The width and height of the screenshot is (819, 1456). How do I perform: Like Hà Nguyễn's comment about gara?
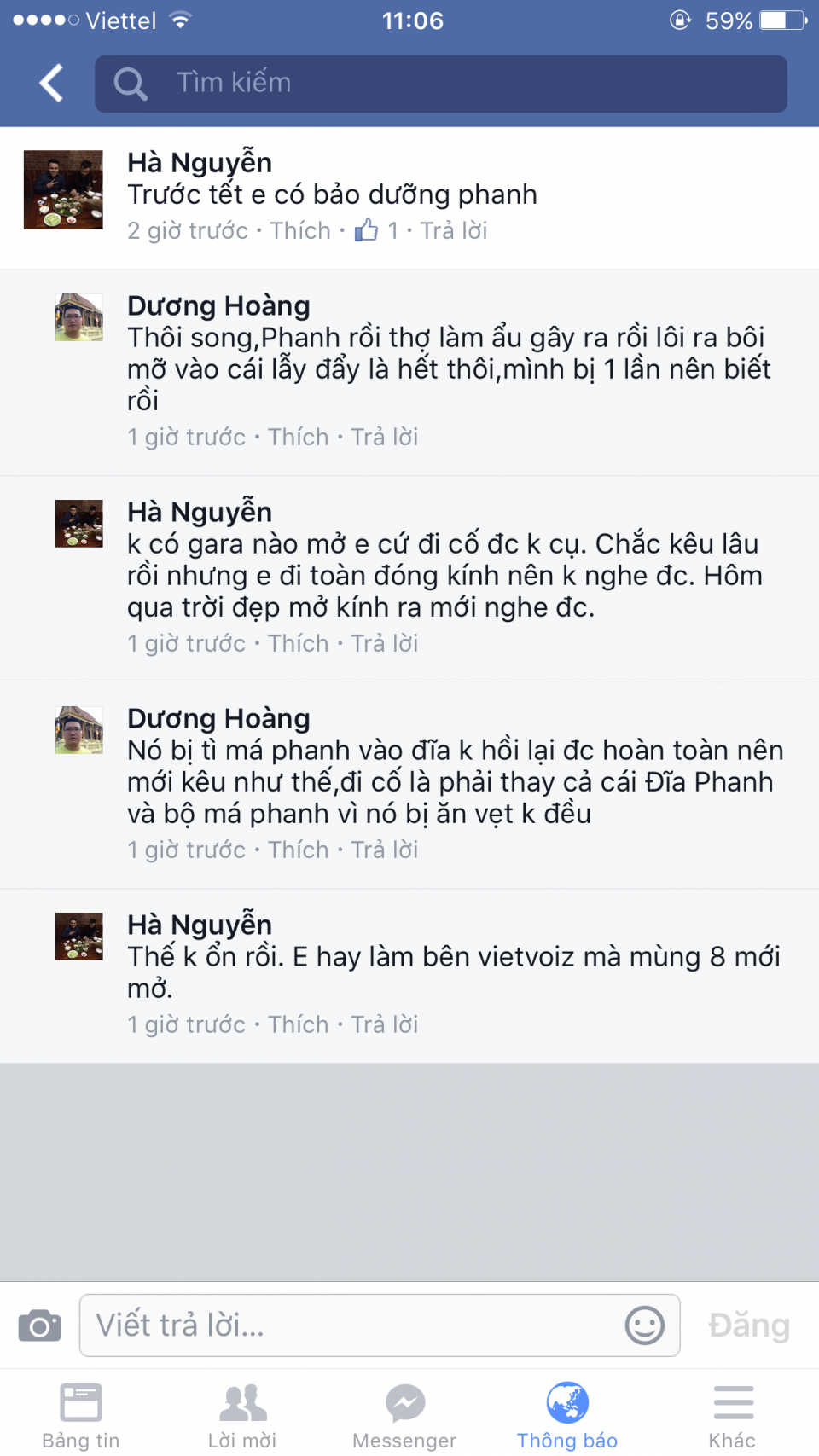[x=298, y=644]
